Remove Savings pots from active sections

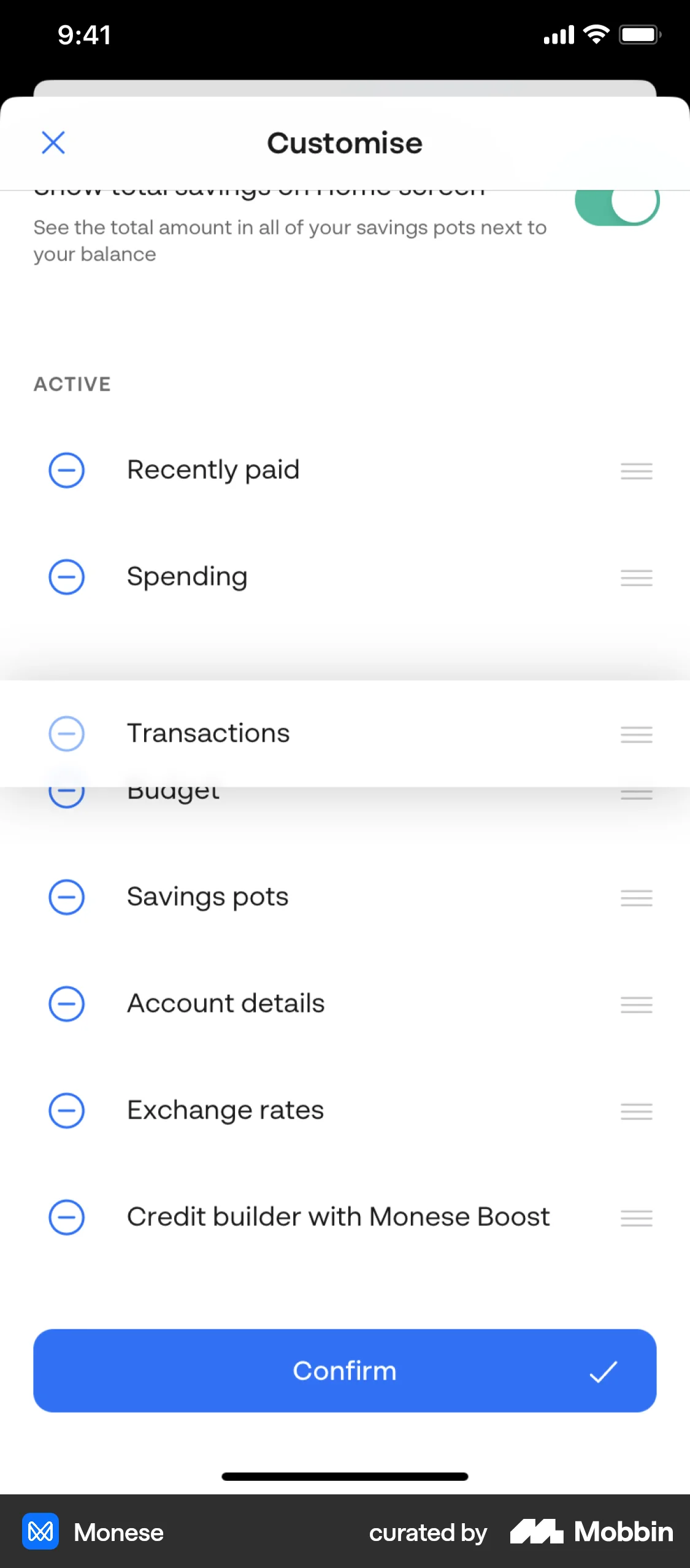click(x=66, y=897)
